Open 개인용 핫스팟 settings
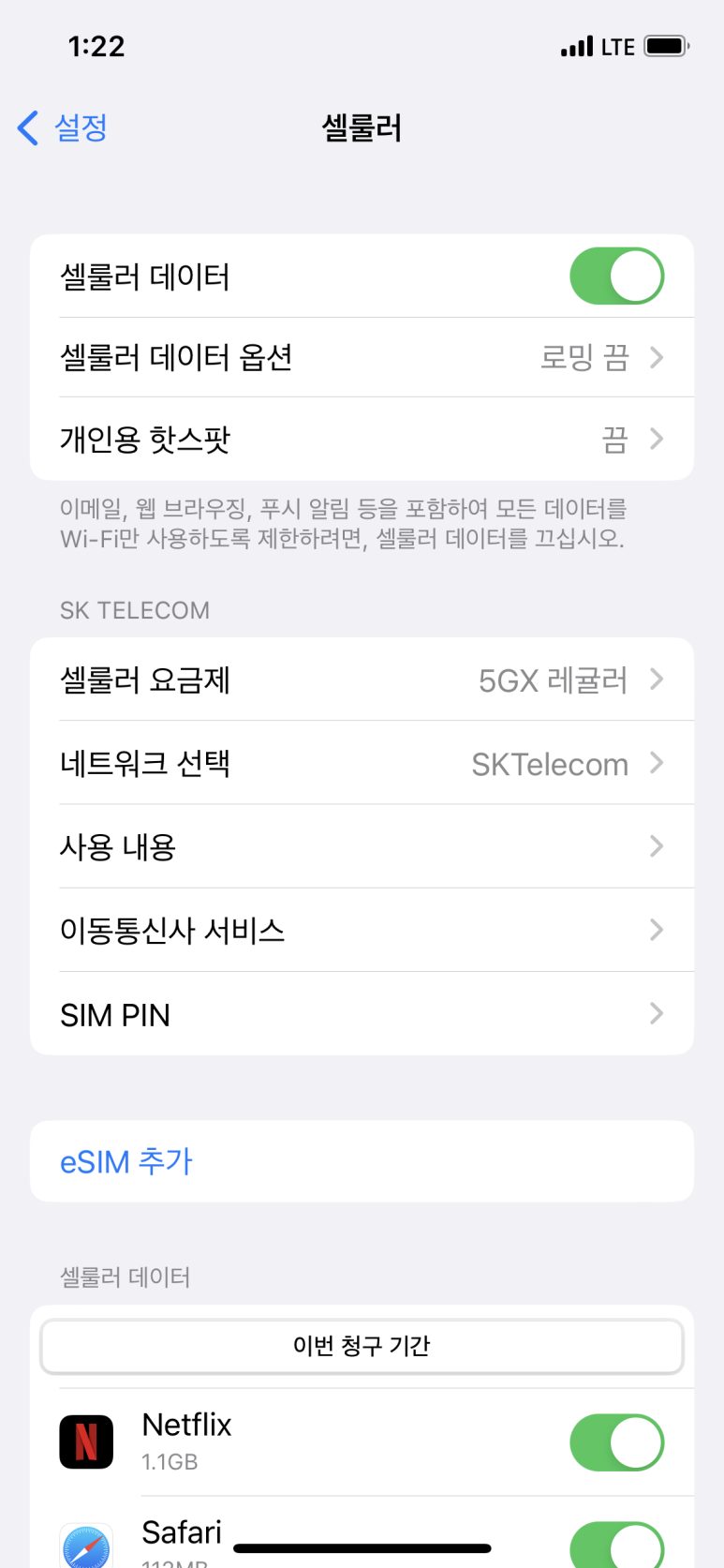724x1568 pixels. point(362,439)
